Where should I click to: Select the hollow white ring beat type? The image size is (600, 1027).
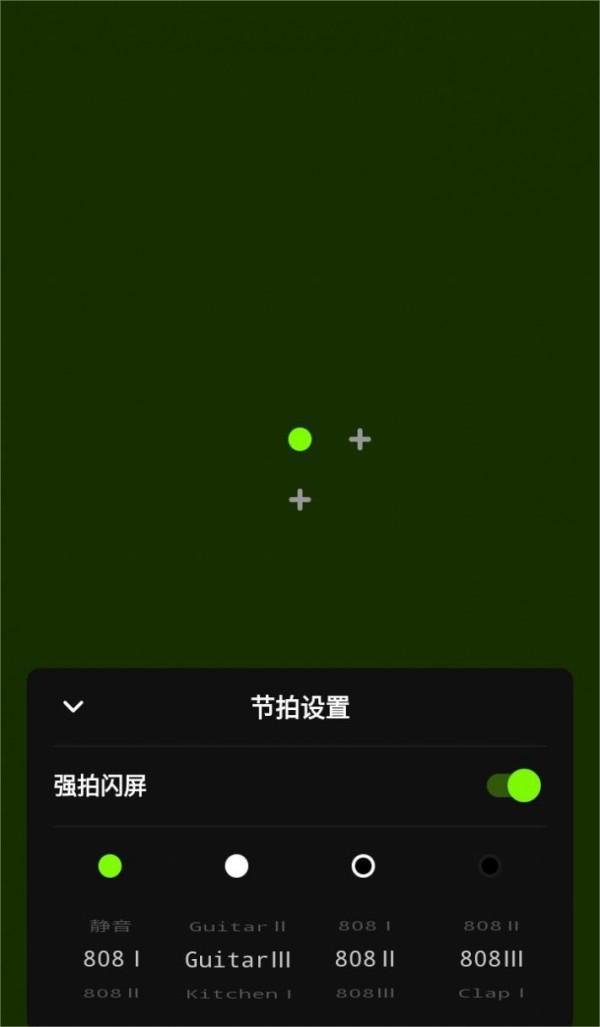(x=363, y=866)
